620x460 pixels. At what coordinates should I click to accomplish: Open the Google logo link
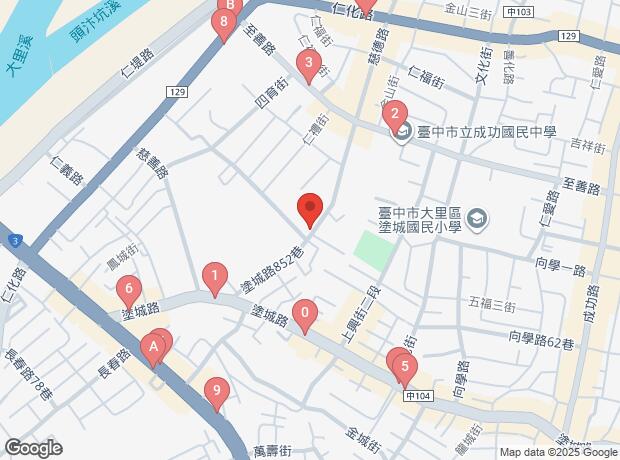pyautogui.click(x=34, y=449)
